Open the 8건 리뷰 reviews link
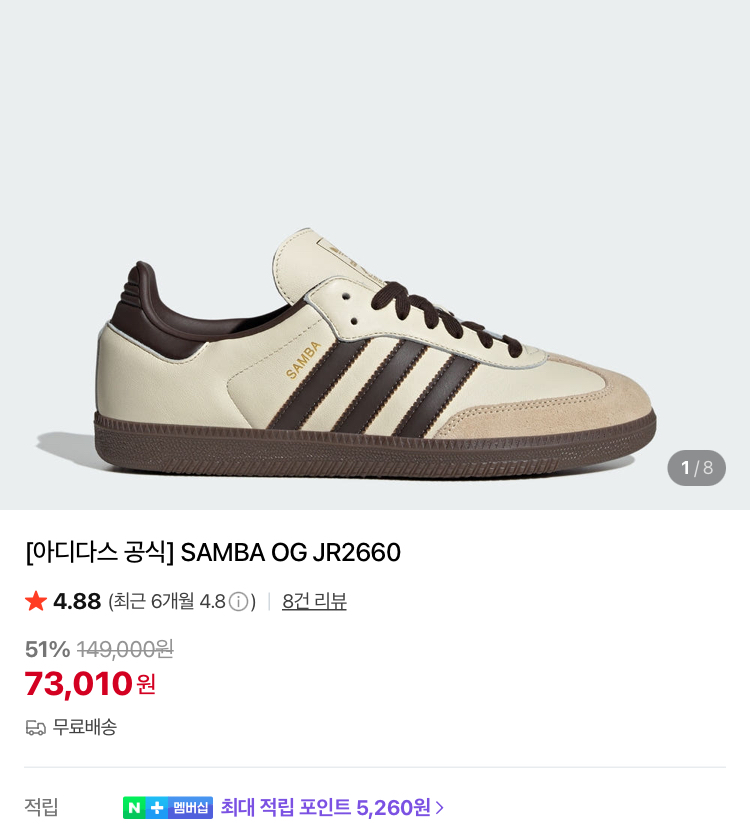The height and width of the screenshot is (835, 750). tap(314, 601)
